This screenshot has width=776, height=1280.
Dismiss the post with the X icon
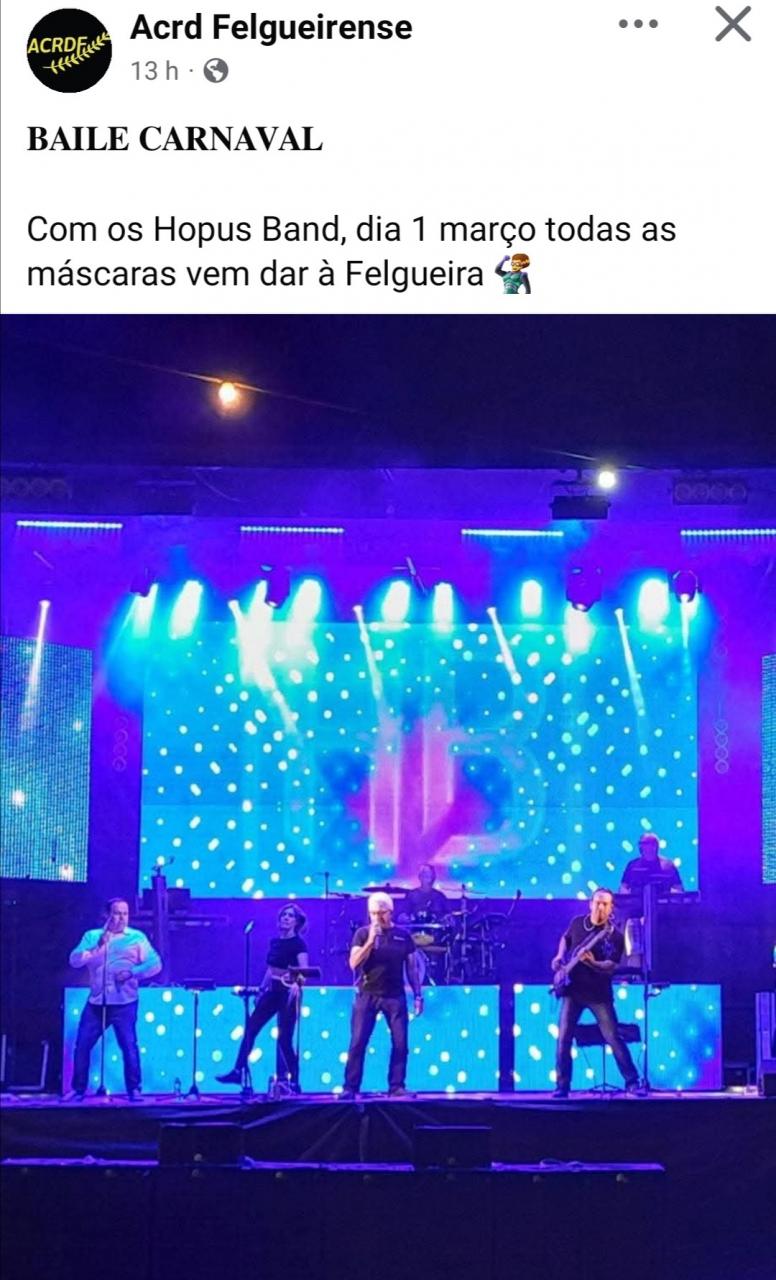733,24
